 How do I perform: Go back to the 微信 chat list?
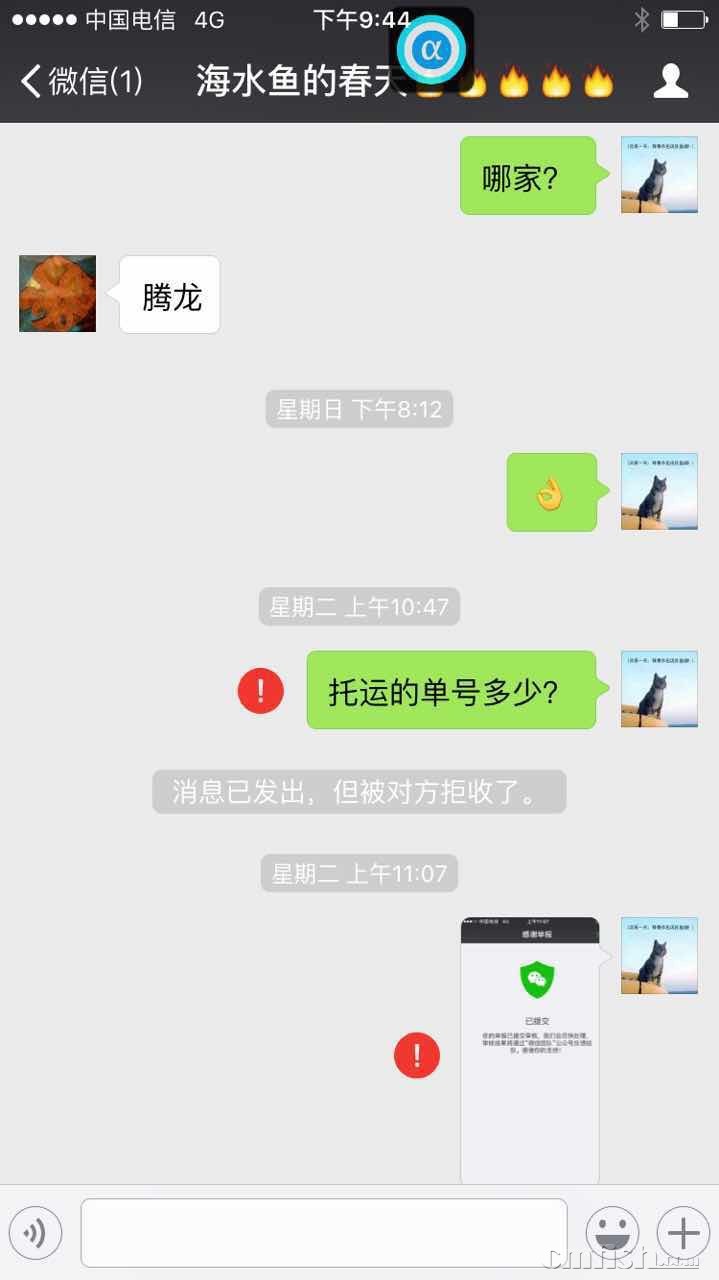pos(82,81)
